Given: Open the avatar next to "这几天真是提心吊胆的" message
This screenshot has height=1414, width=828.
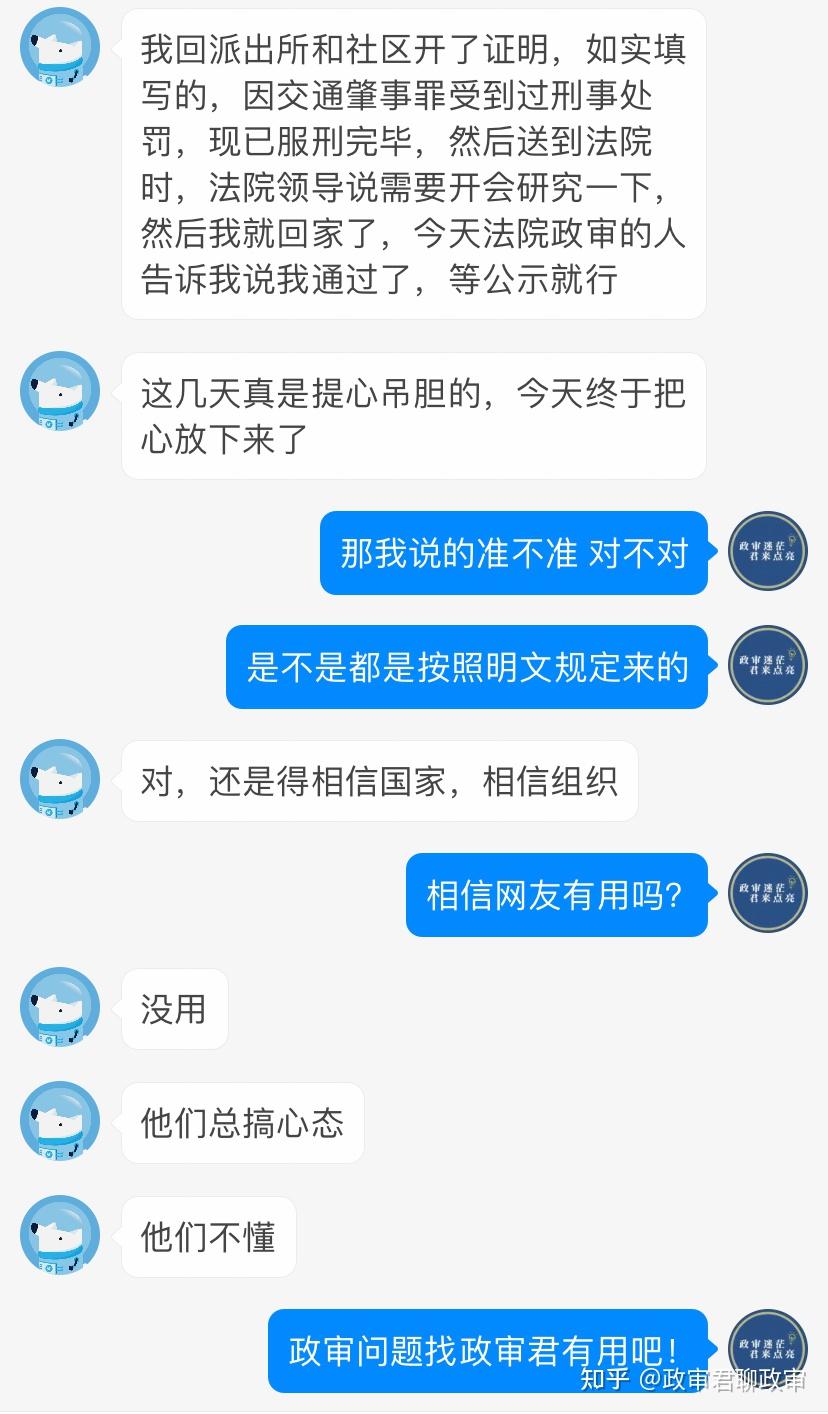Looking at the screenshot, I should 60,391.
